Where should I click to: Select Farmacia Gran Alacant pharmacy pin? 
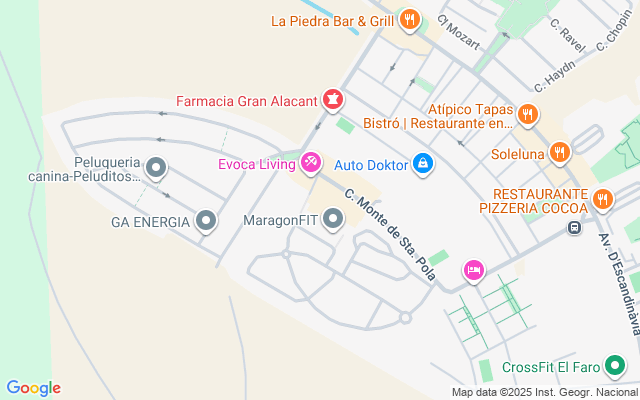(x=332, y=100)
